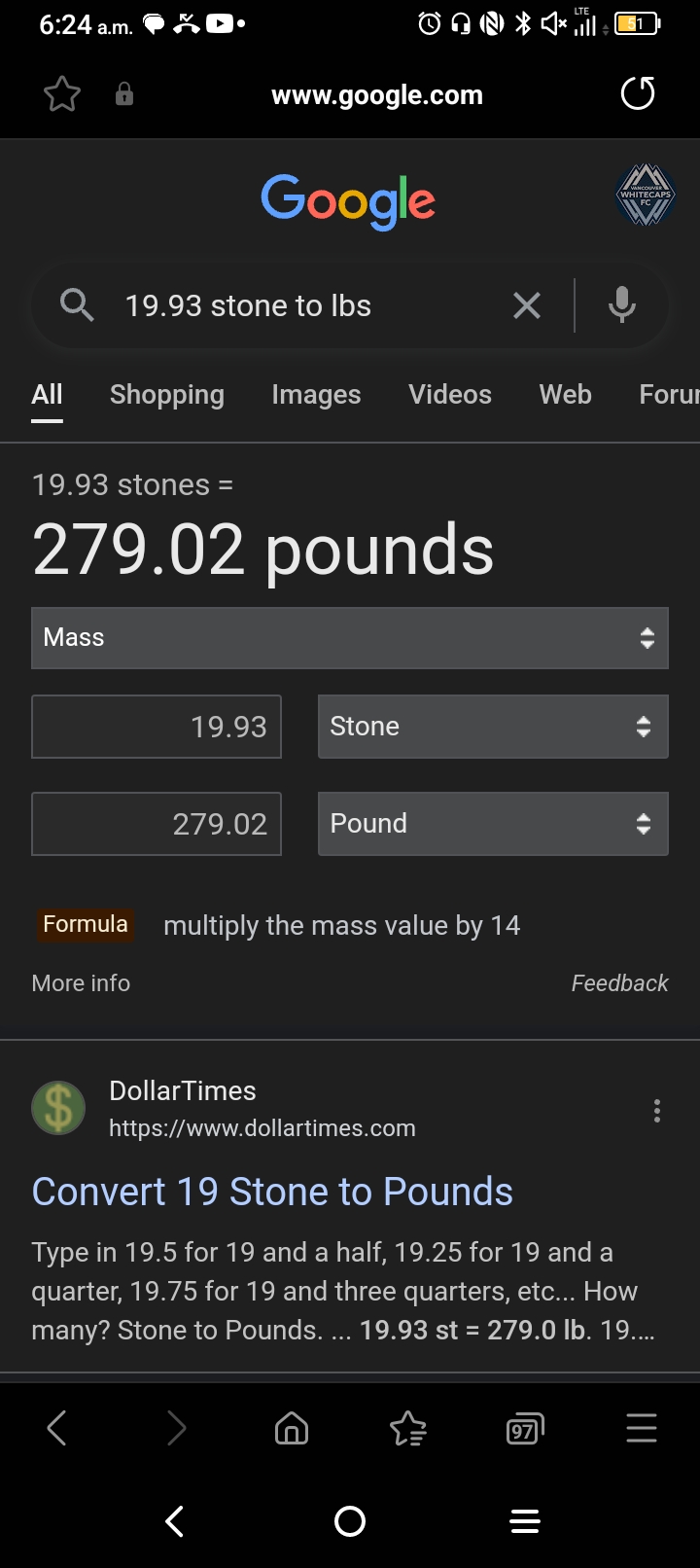Image resolution: width=700 pixels, height=1568 pixels.
Task: Send Feedback on the conversion result
Action: tap(619, 983)
